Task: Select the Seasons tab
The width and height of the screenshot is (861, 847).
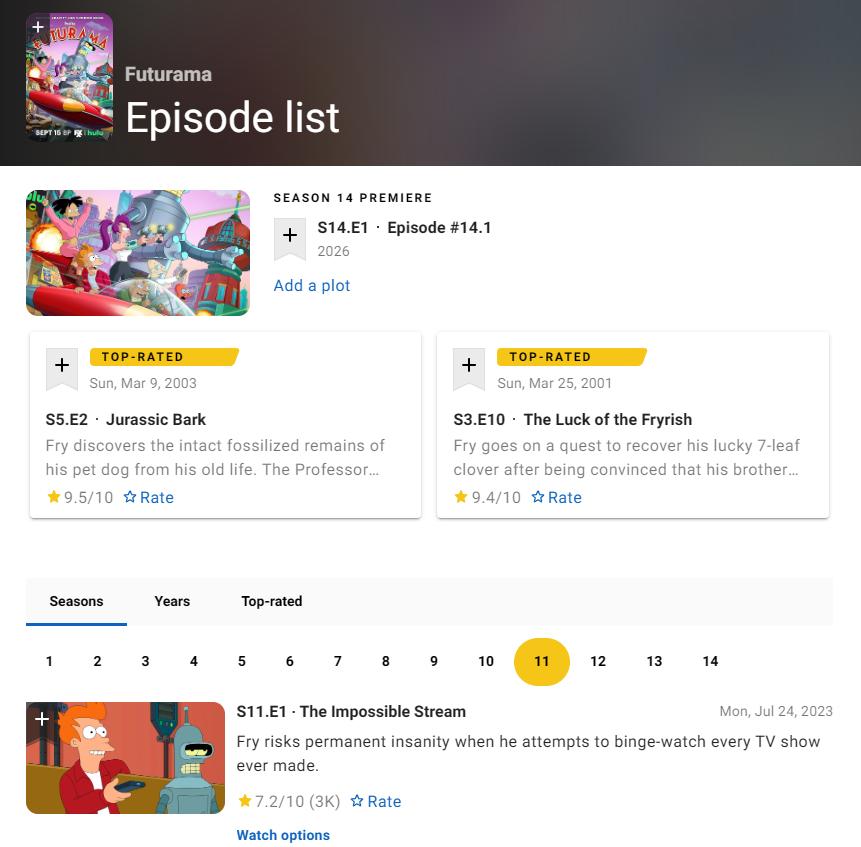Action: click(76, 601)
